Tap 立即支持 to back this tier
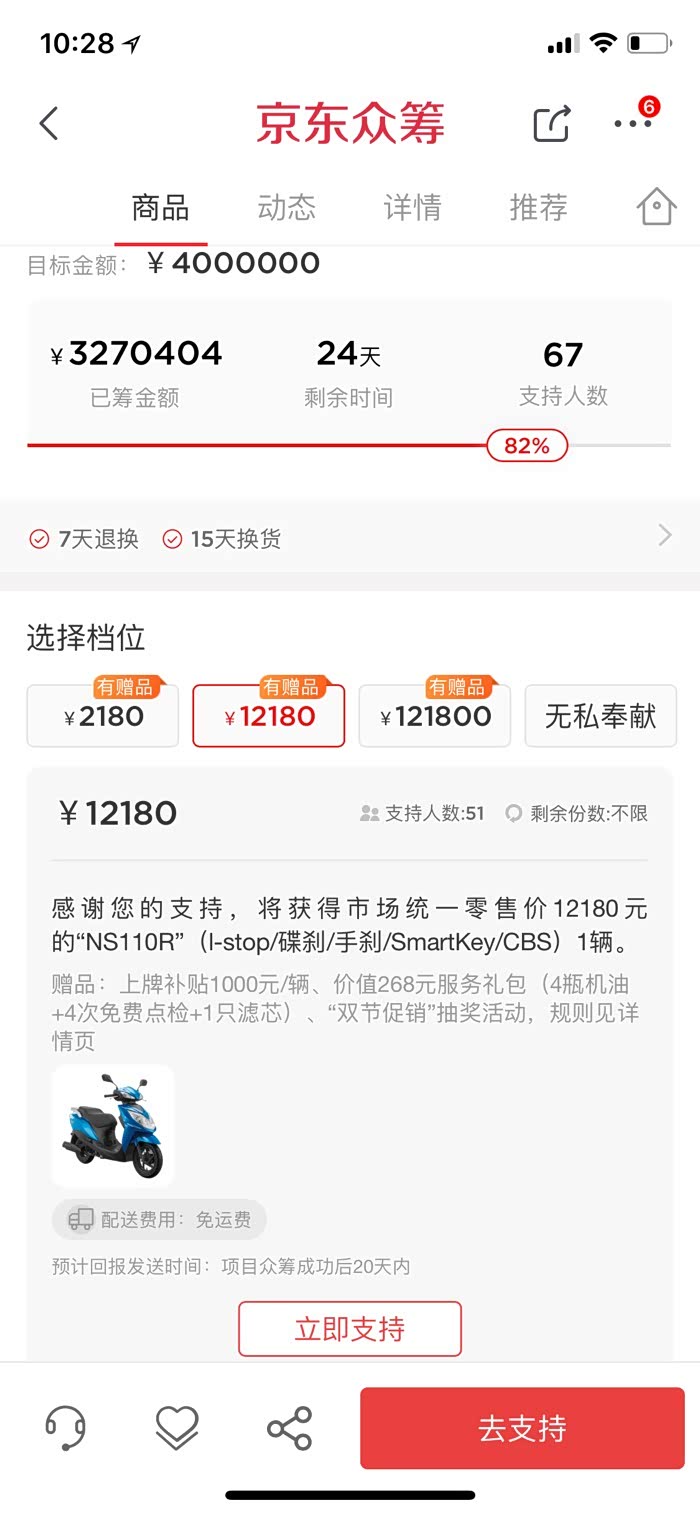The image size is (700, 1515). (350, 1329)
